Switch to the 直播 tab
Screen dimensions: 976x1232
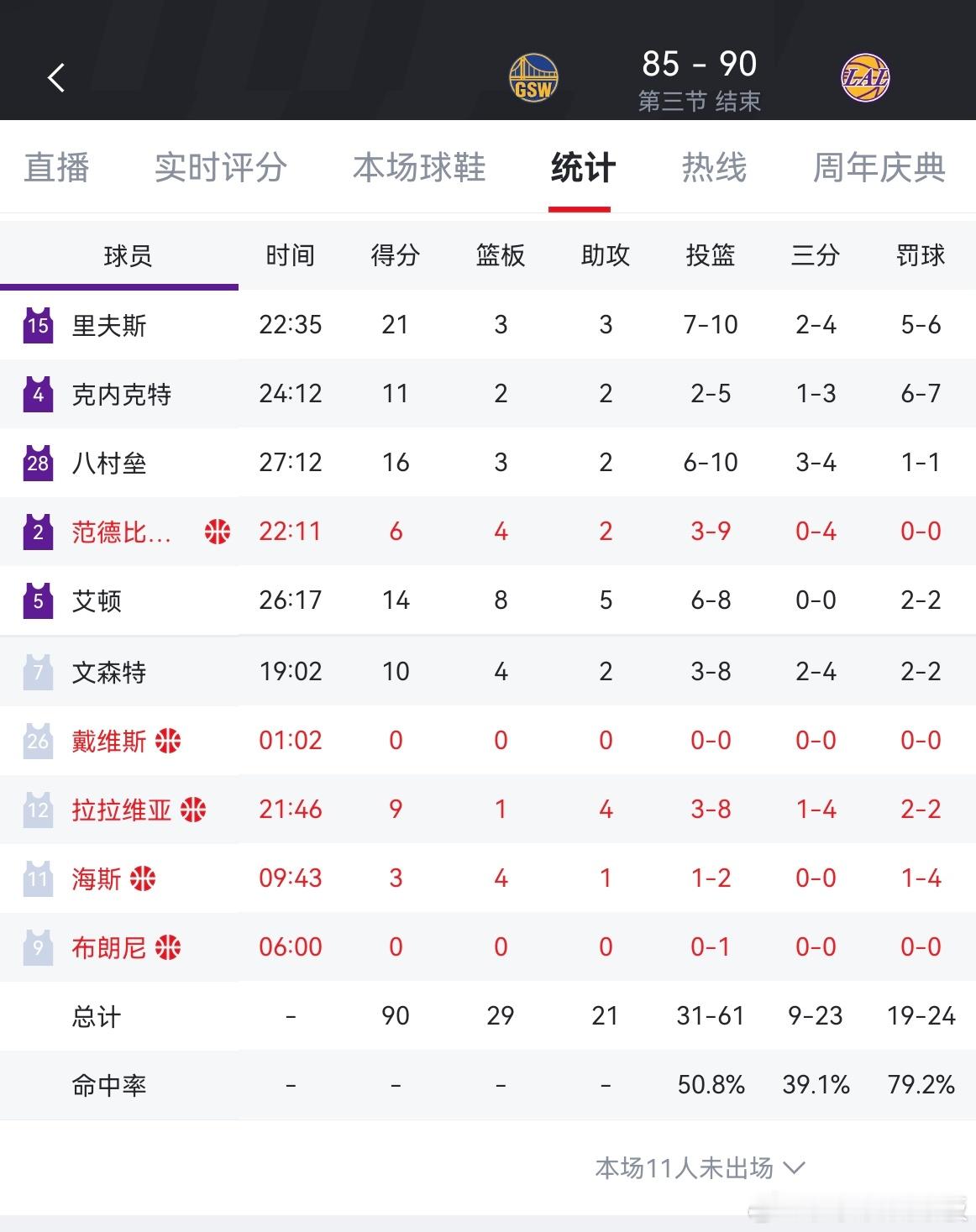tap(56, 168)
